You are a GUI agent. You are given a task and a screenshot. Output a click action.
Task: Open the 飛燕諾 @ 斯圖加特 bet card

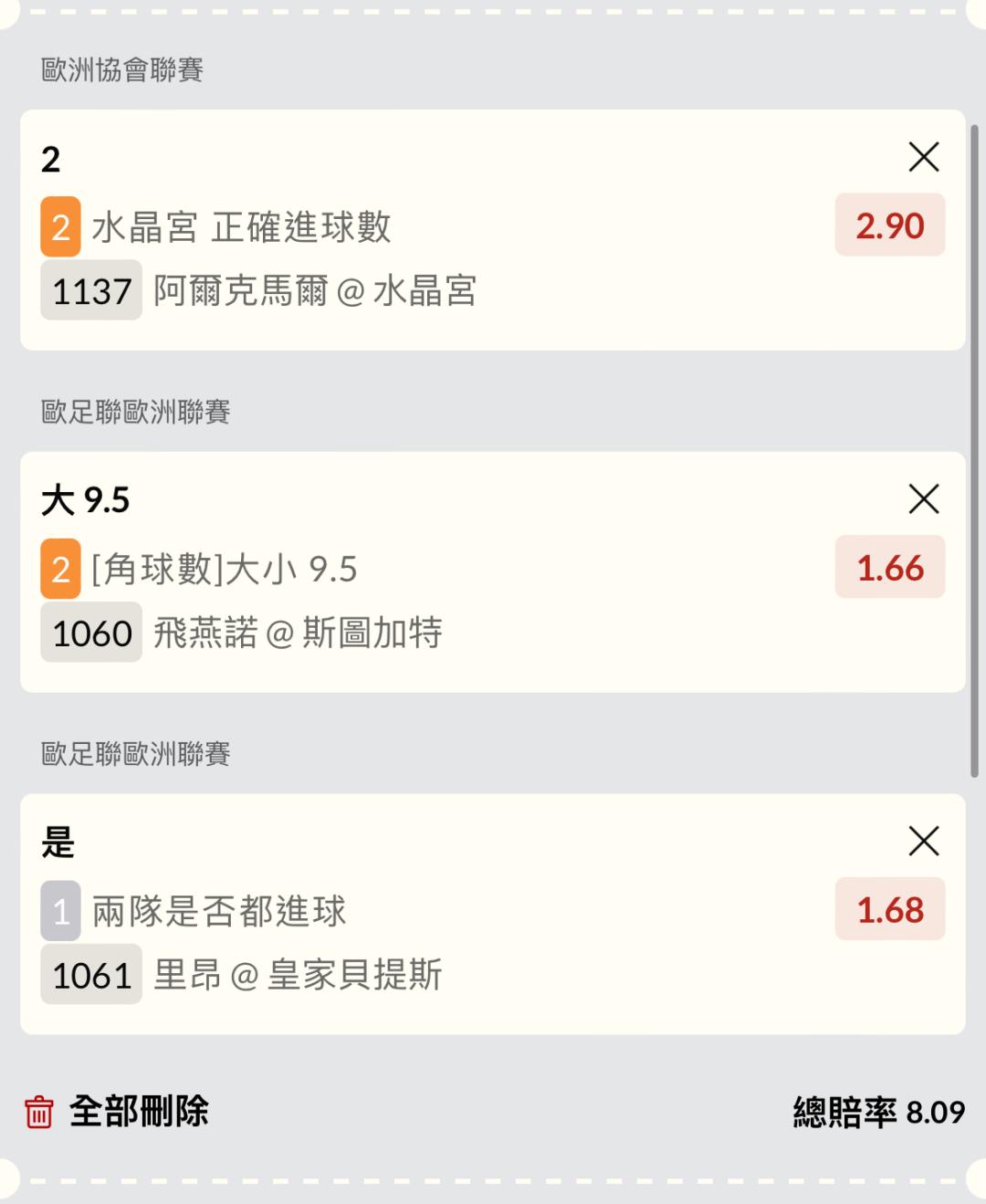pos(297,633)
